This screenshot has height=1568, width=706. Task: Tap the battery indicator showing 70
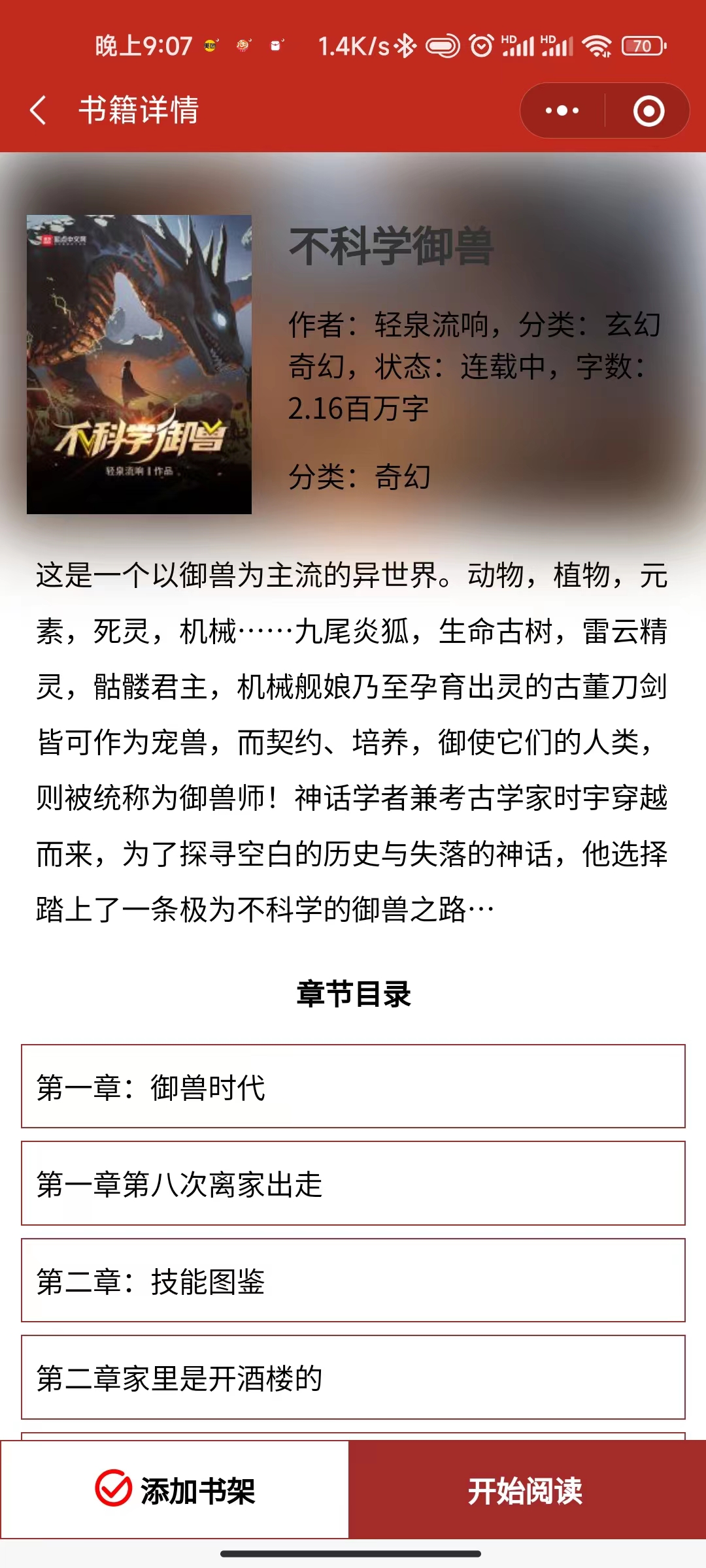click(x=643, y=44)
